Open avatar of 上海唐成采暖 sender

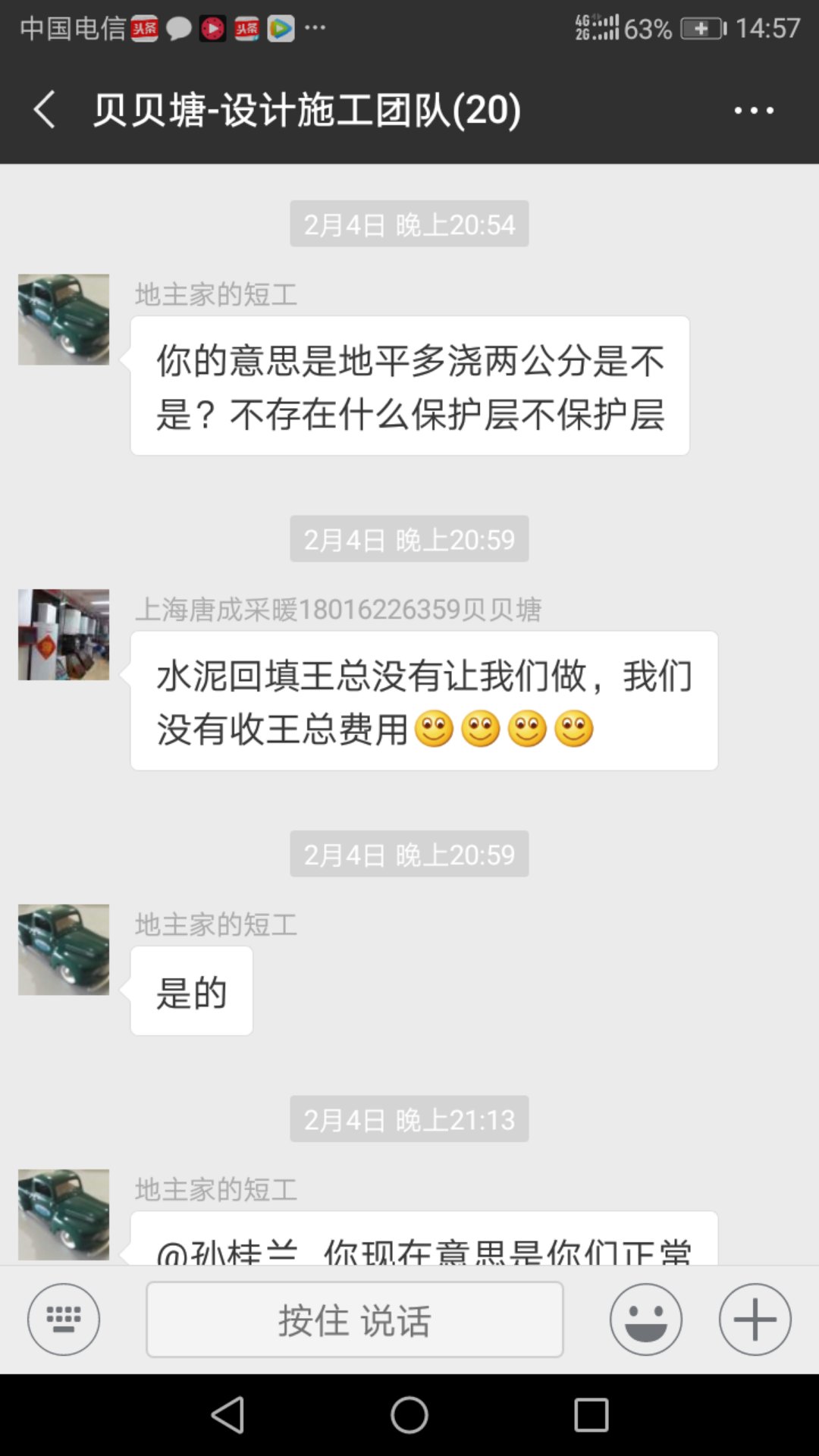click(x=64, y=635)
